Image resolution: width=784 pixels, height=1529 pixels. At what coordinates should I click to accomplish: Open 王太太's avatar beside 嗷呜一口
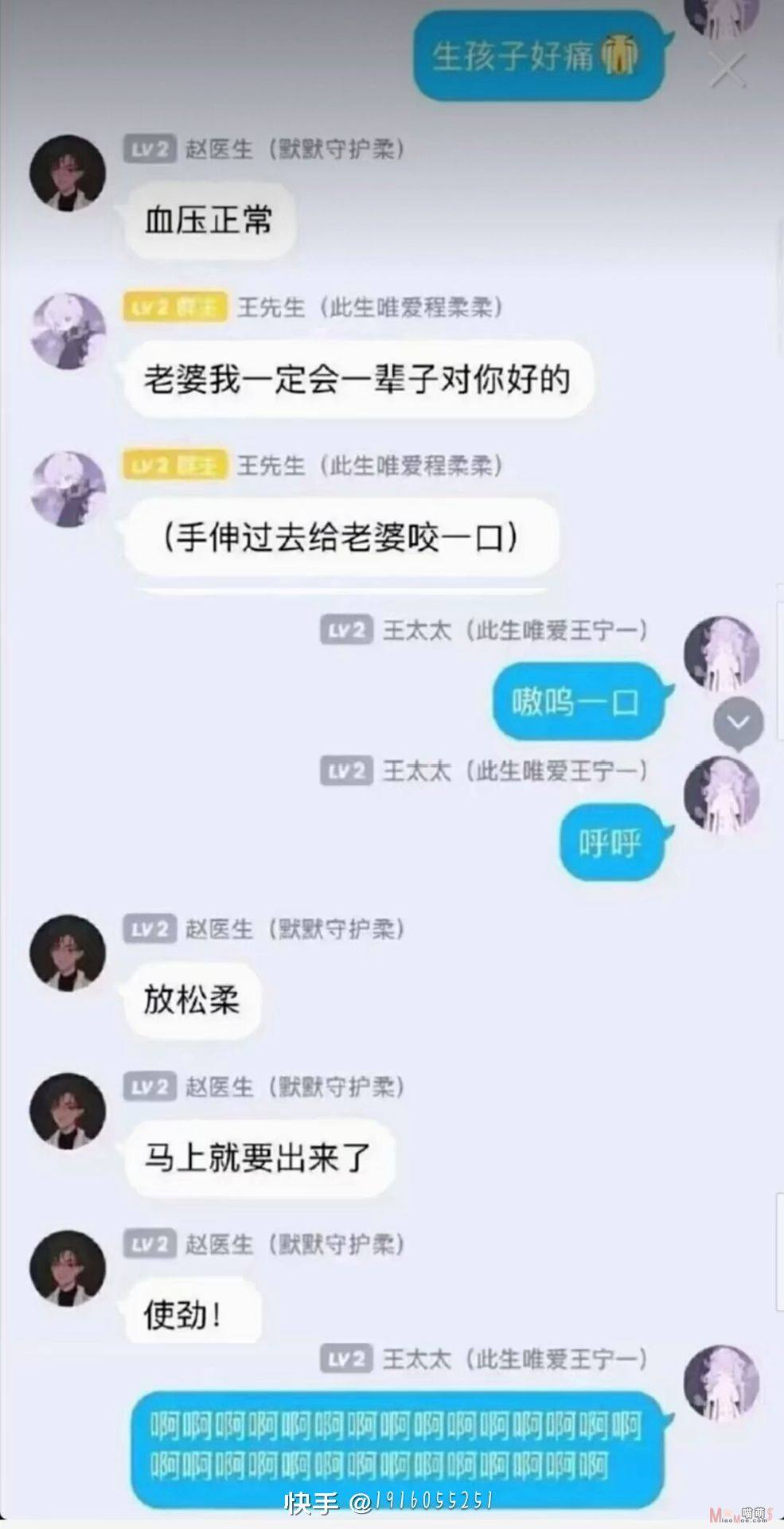click(x=723, y=653)
